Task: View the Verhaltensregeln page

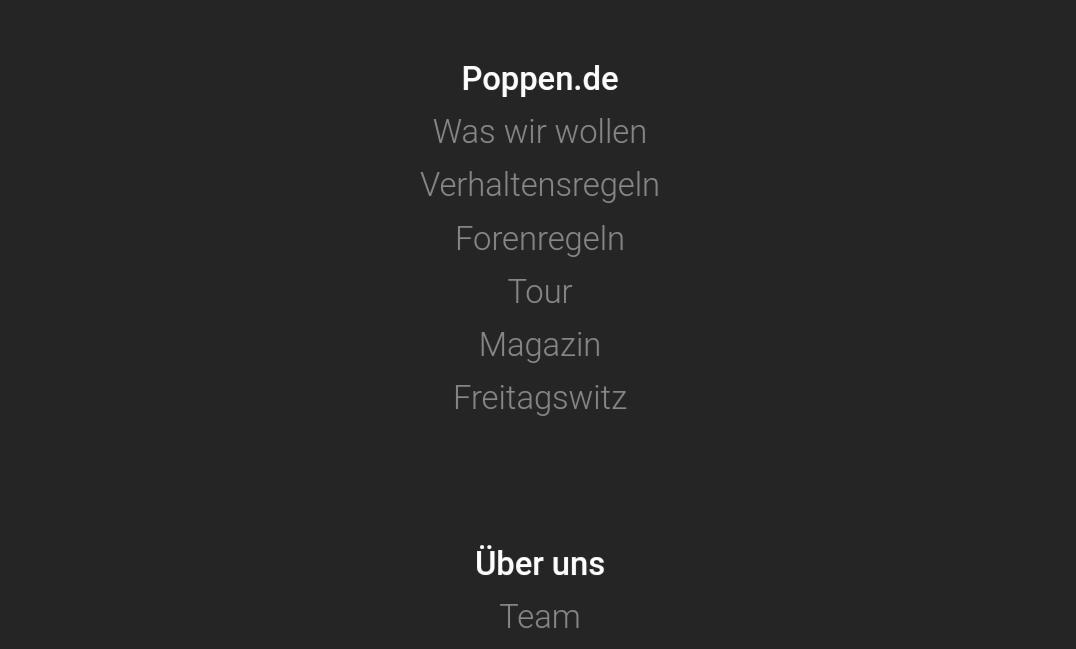Action: pyautogui.click(x=539, y=185)
